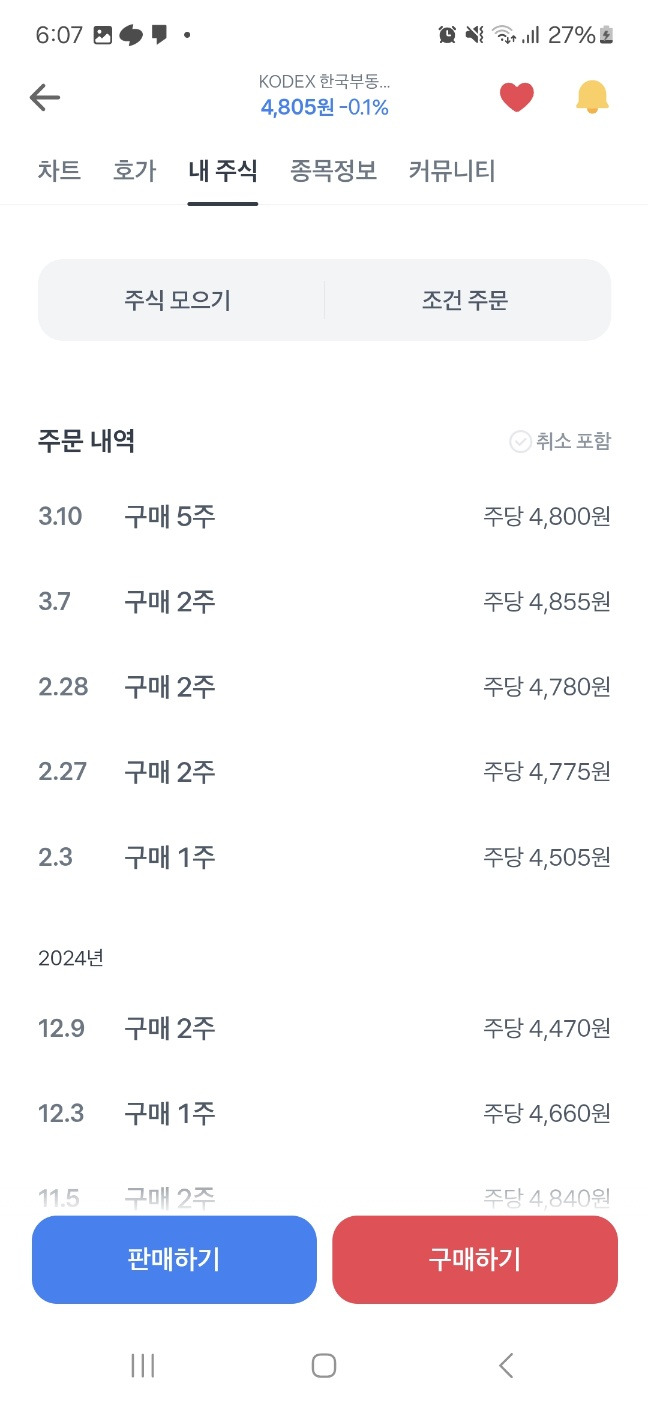The width and height of the screenshot is (648, 1404).
Task: Open the 3.7 구매 2주 order
Action: pos(324,602)
